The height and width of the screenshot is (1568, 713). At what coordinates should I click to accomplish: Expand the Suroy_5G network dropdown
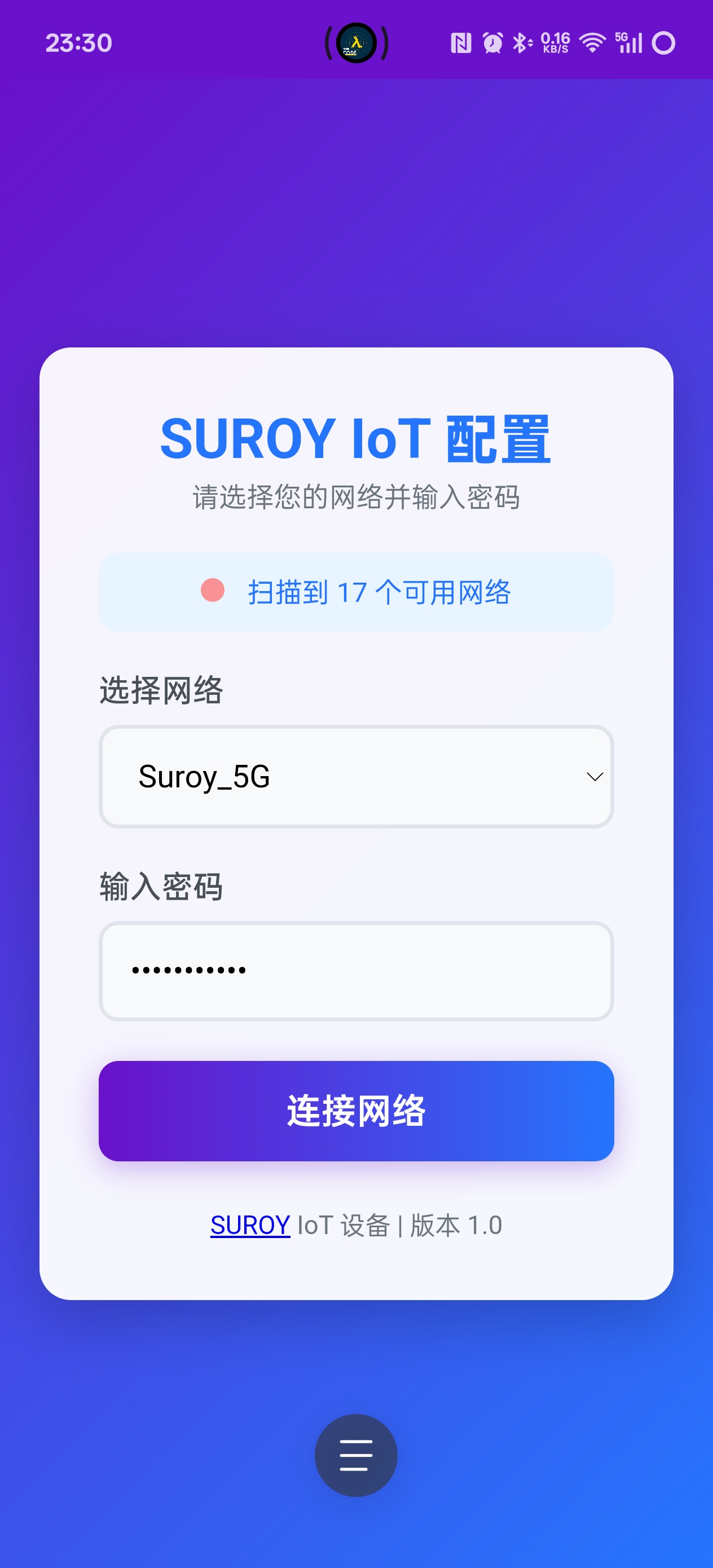[x=356, y=777]
